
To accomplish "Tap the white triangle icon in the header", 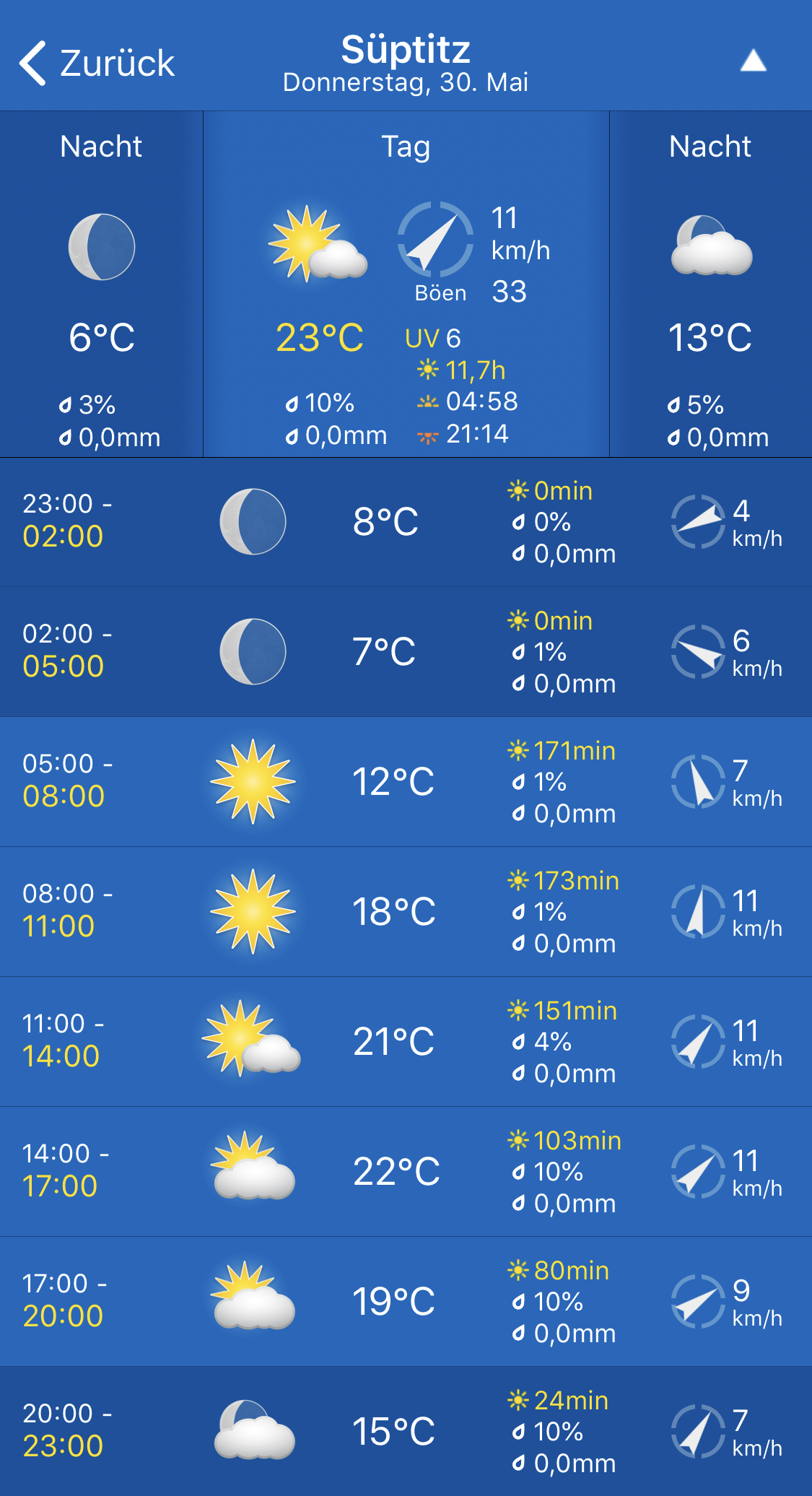I will click(x=753, y=61).
